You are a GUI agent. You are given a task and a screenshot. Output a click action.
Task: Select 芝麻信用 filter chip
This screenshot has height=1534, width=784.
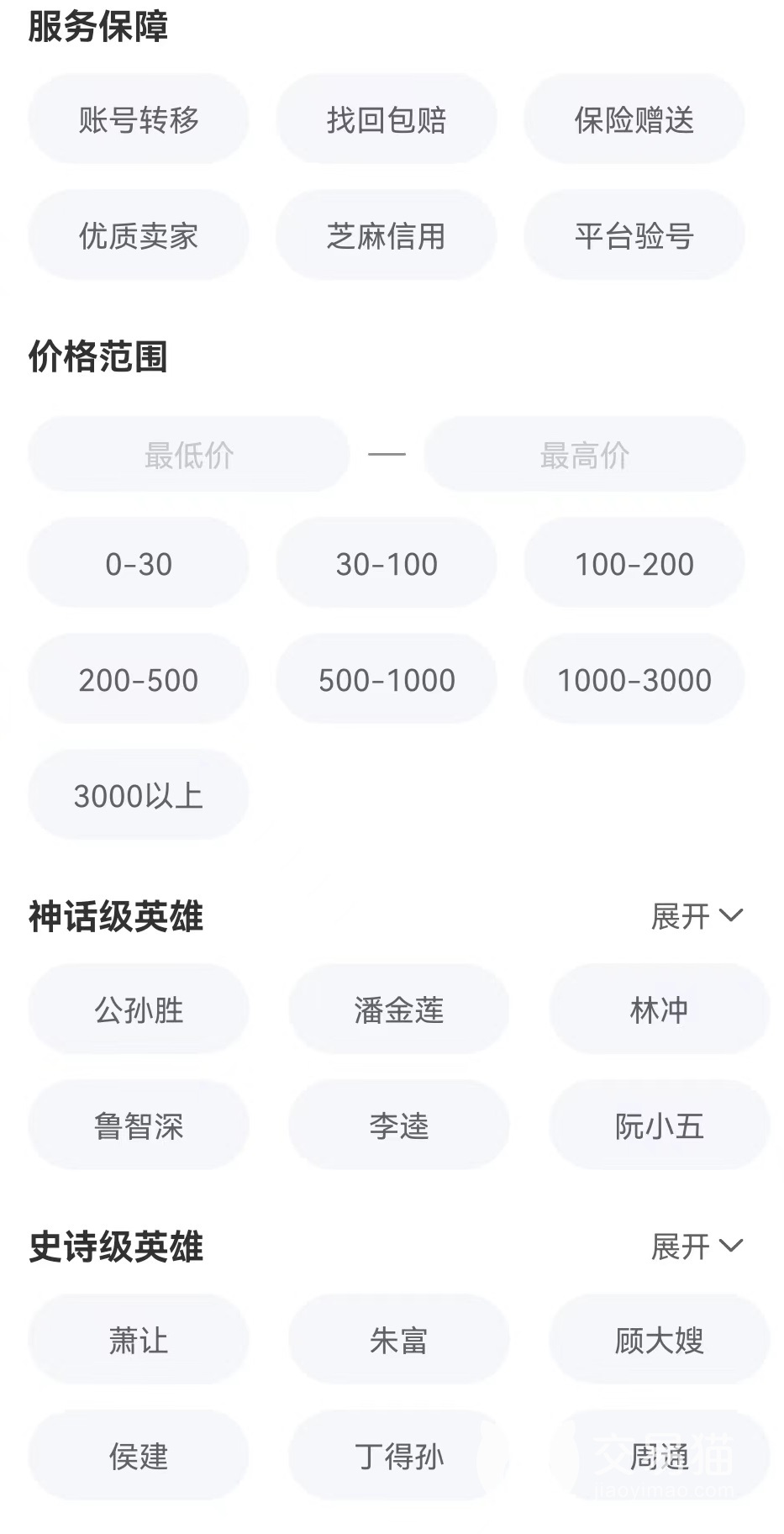[x=387, y=235]
